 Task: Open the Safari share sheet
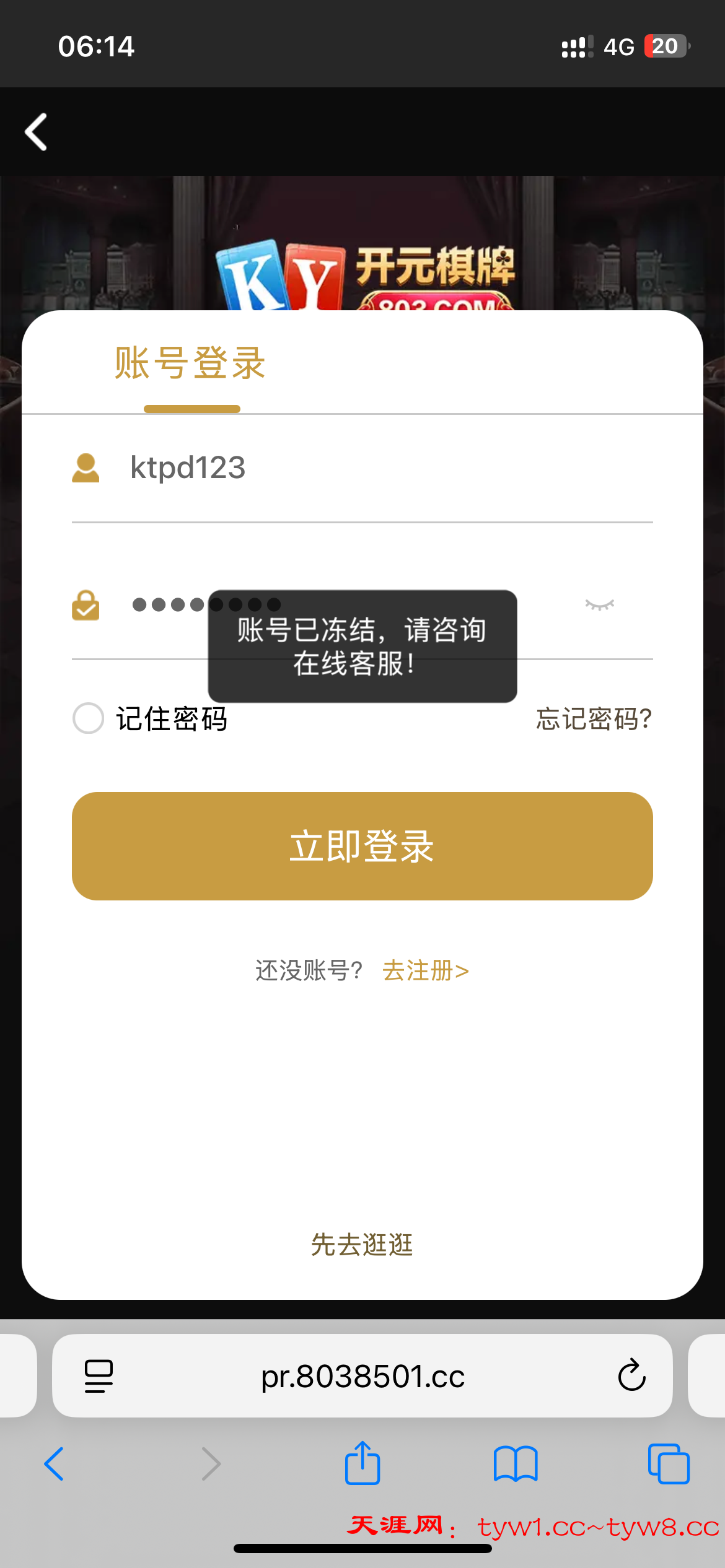(362, 1464)
